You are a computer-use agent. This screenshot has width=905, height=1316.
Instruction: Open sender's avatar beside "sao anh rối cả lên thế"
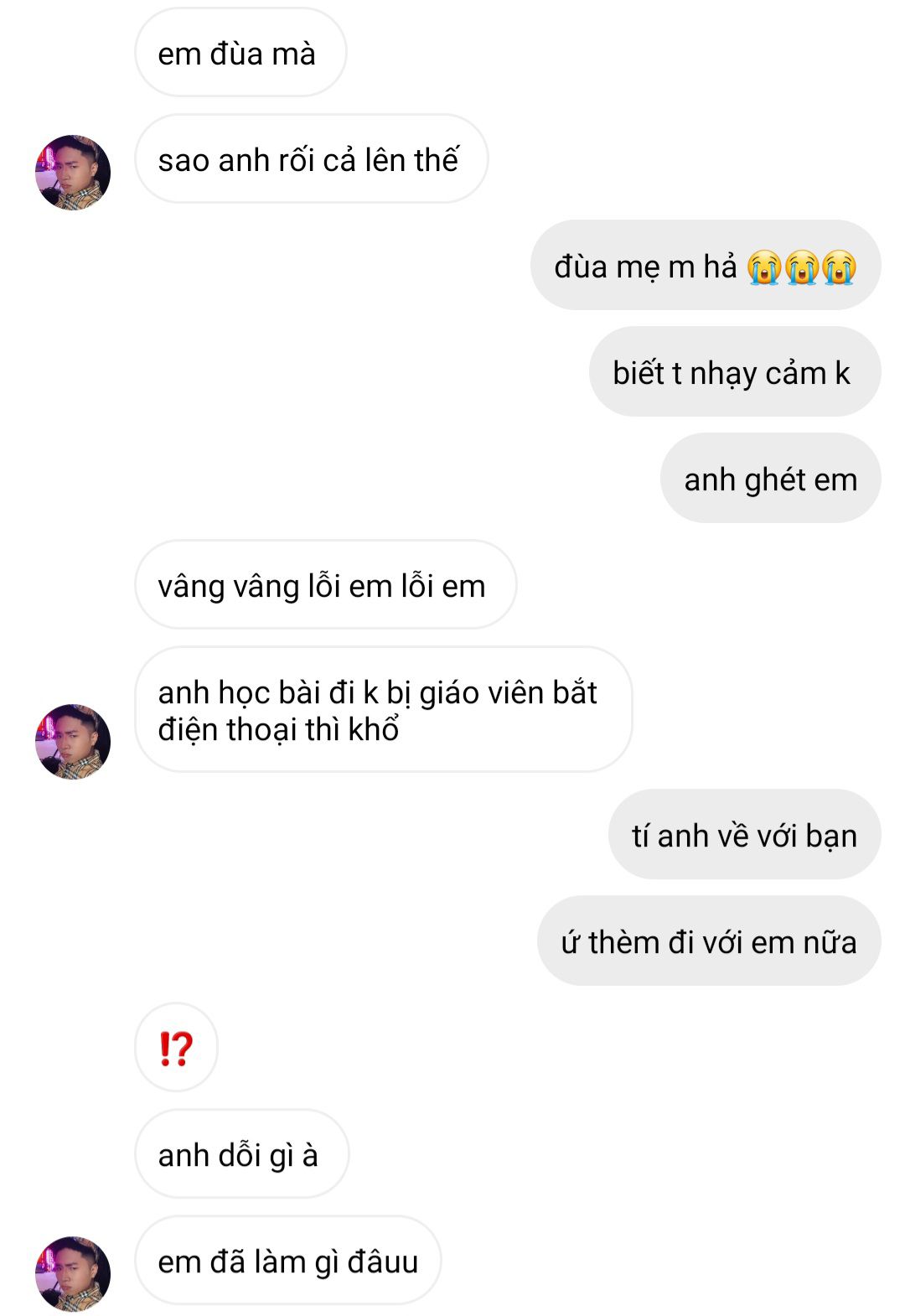tap(73, 173)
